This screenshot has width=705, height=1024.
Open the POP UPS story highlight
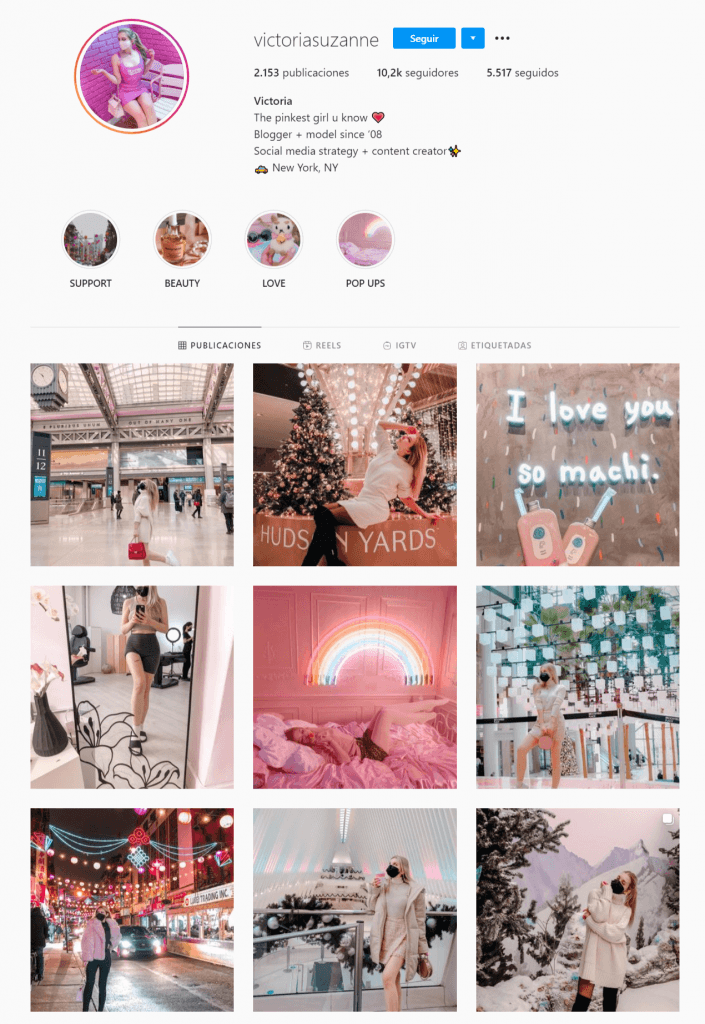pyautogui.click(x=365, y=240)
